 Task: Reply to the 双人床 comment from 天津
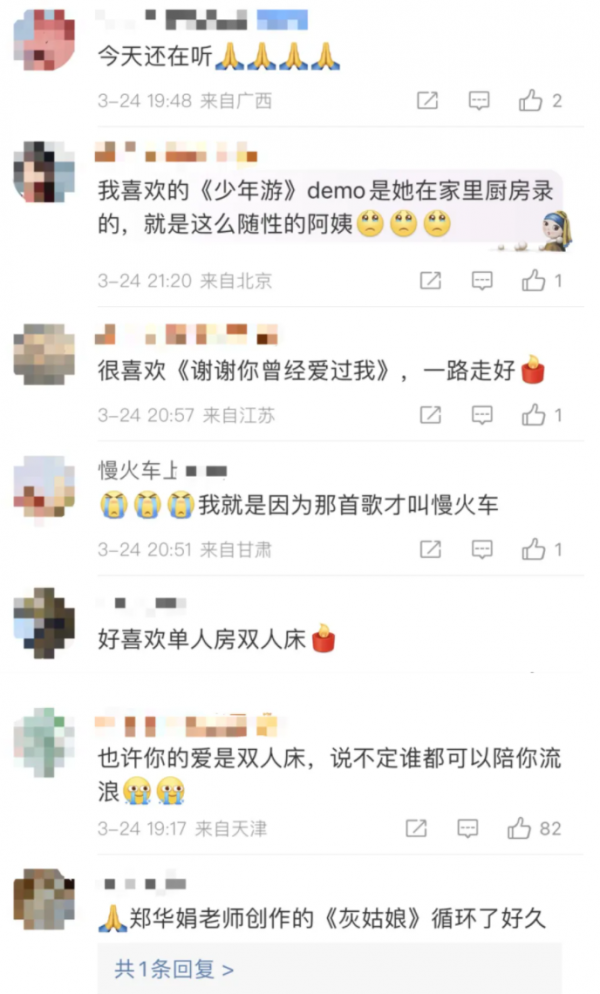467,828
